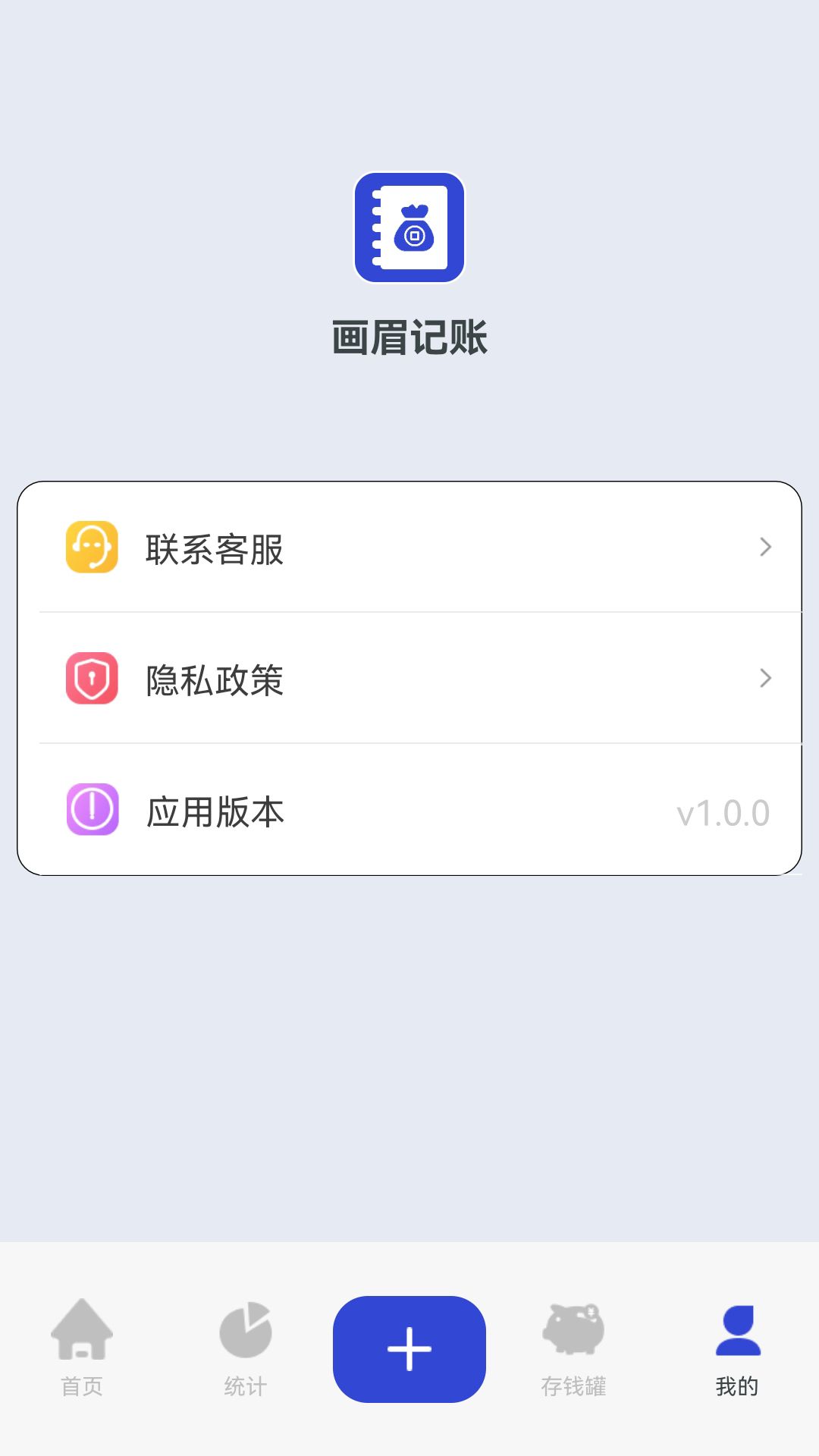Open the 联系客服 support page

(x=214, y=549)
